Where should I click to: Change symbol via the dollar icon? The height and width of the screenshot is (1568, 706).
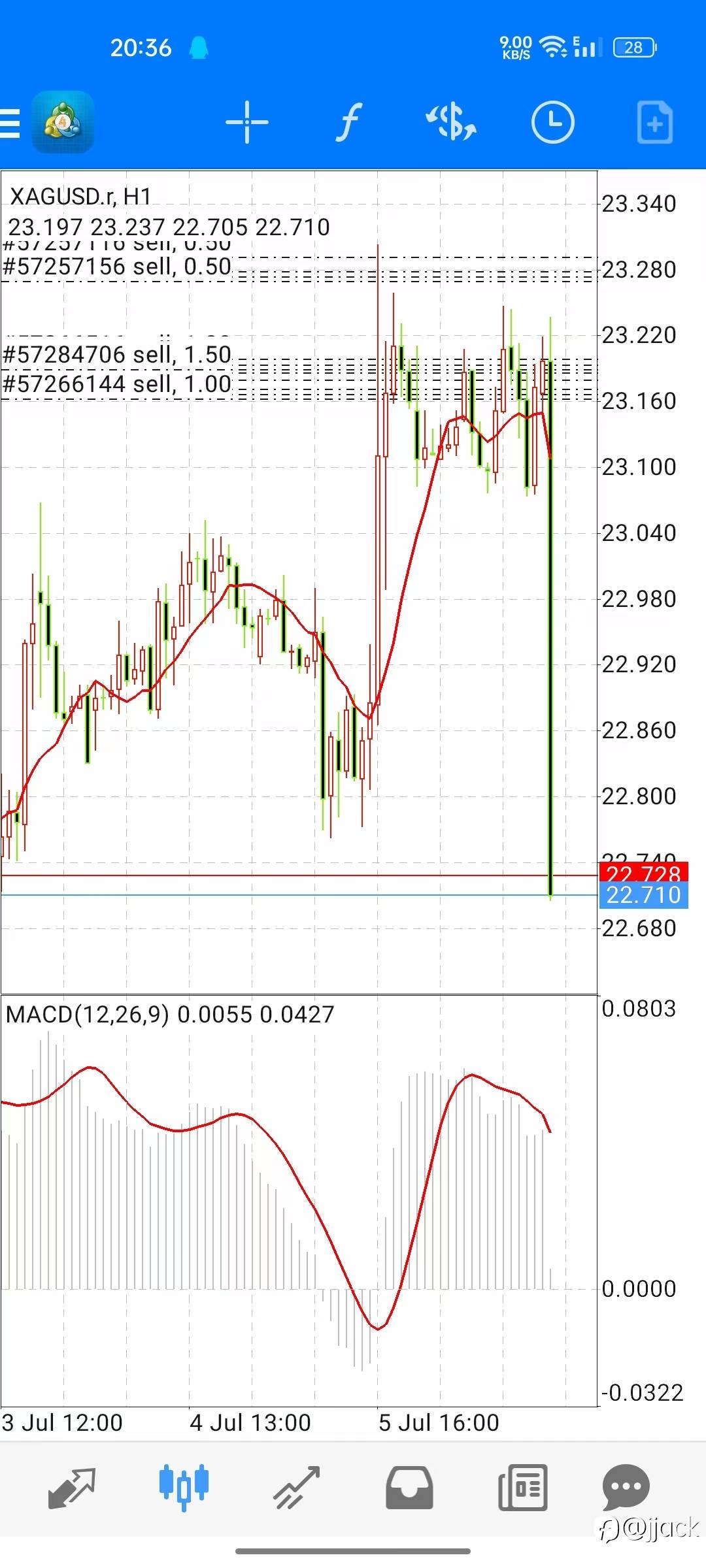tap(451, 122)
